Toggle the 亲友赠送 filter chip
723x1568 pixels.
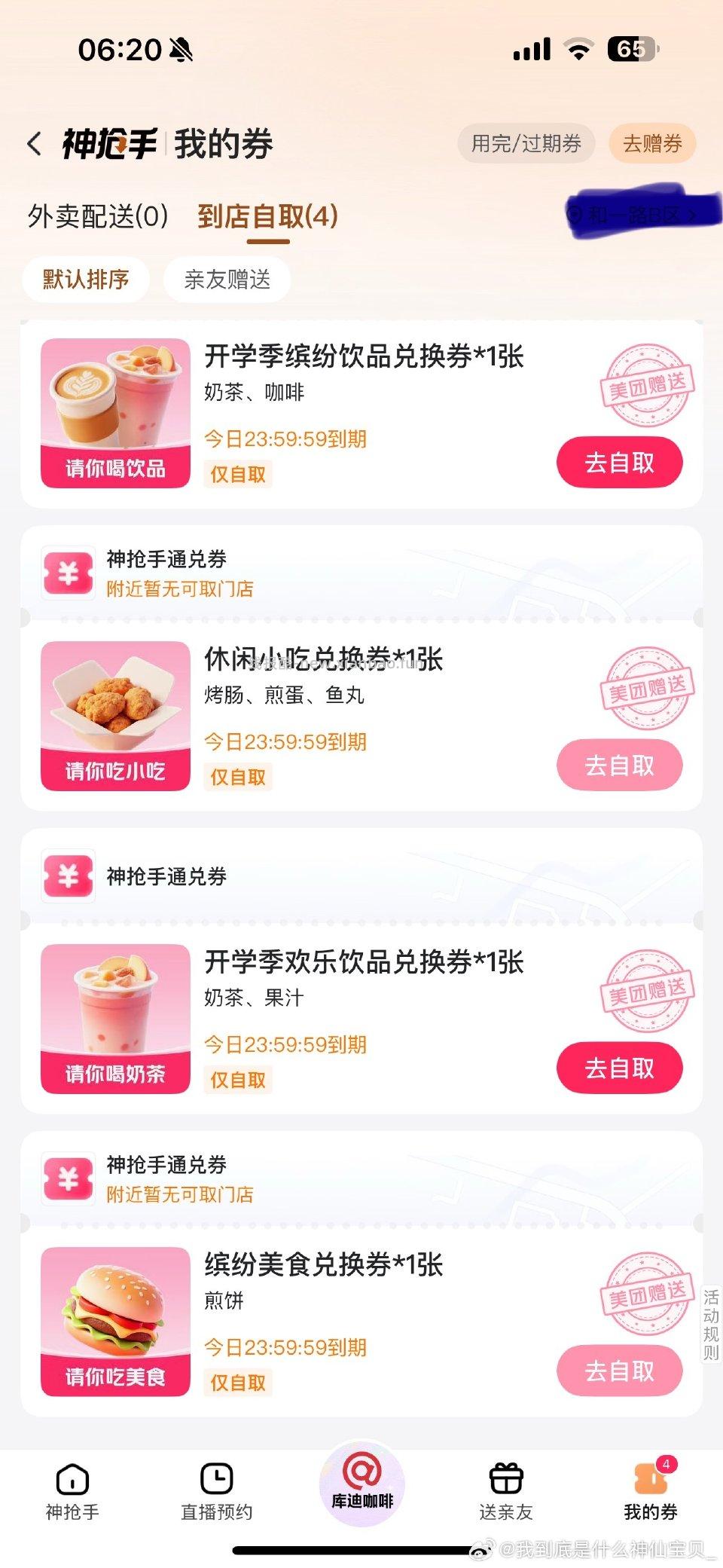pyautogui.click(x=226, y=279)
